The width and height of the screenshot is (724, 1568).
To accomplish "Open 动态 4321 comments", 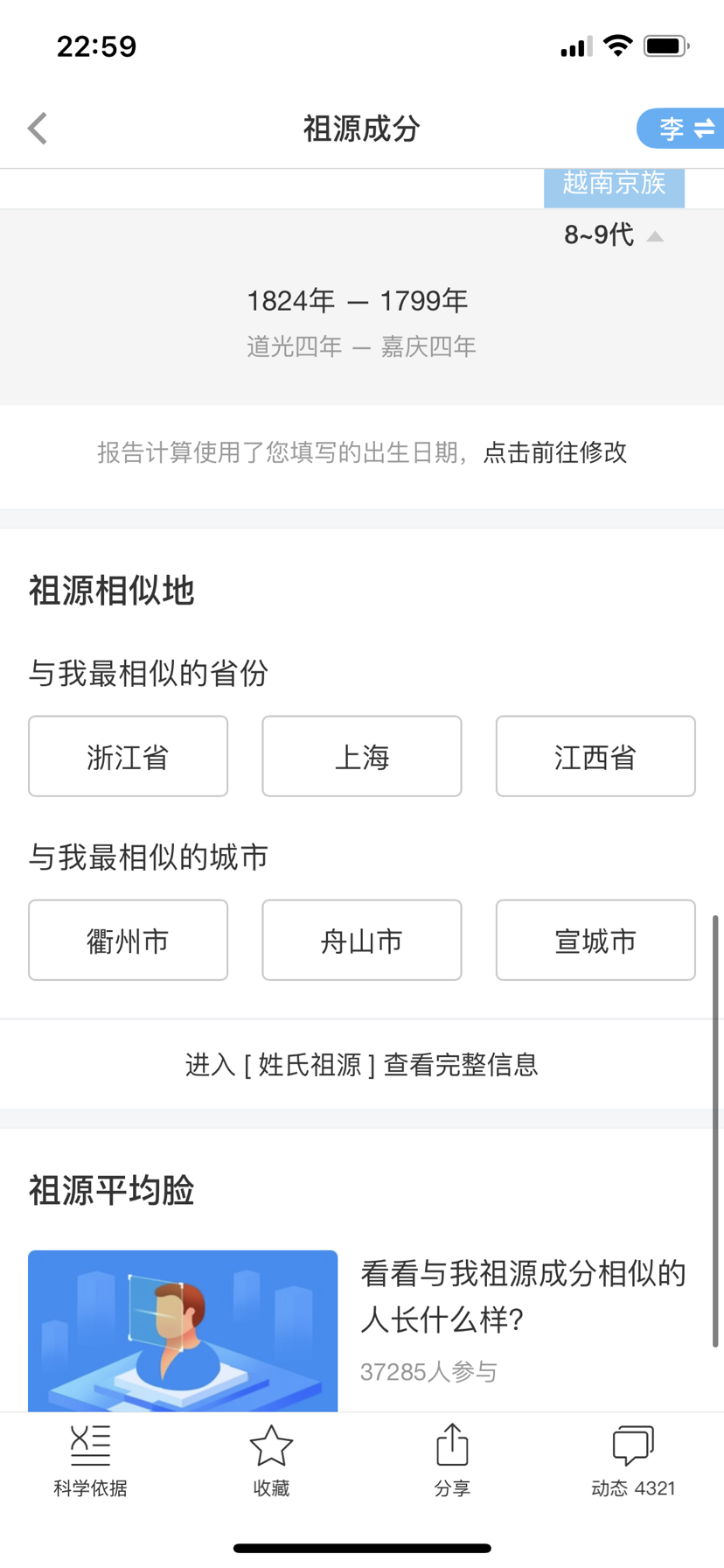I will point(633,1461).
